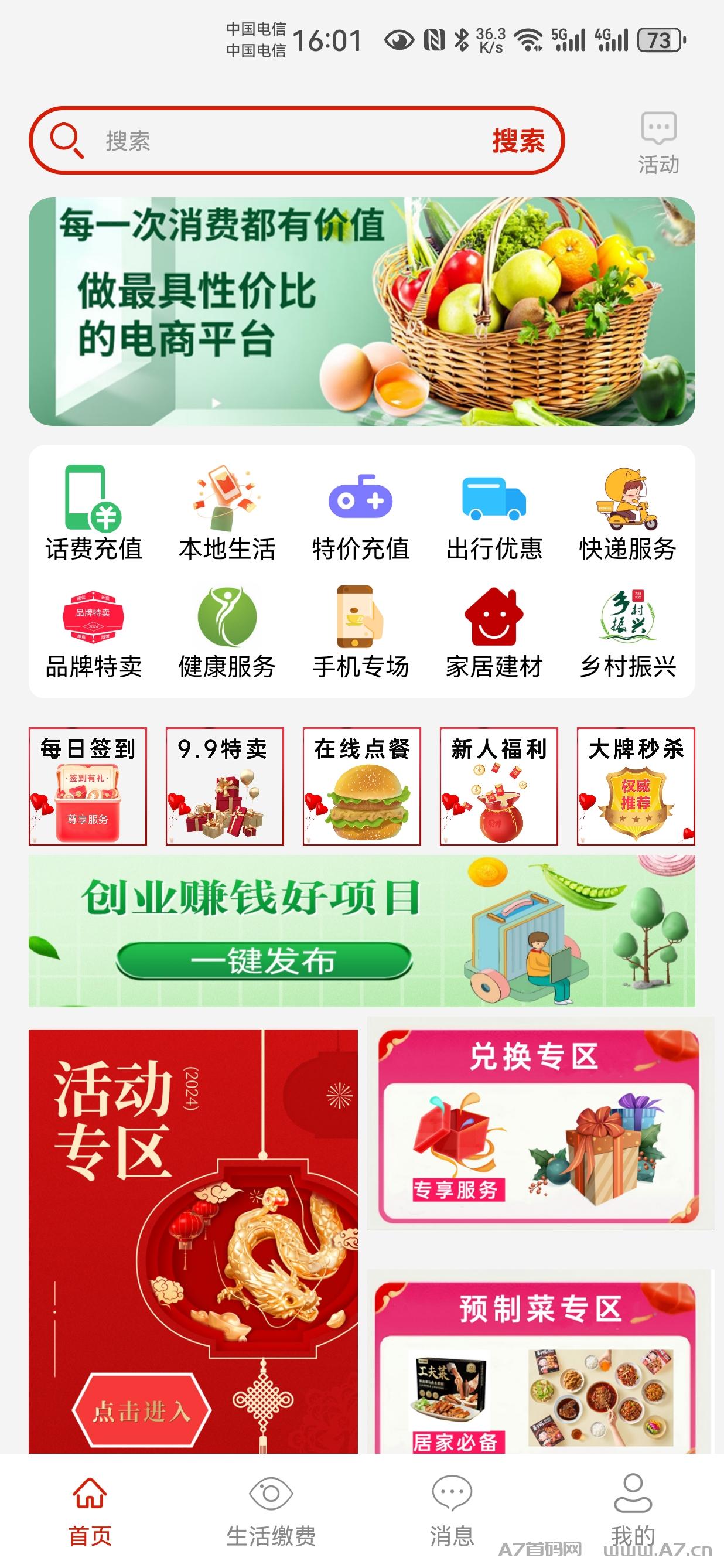Open 乡村振兴 section

[x=628, y=632]
